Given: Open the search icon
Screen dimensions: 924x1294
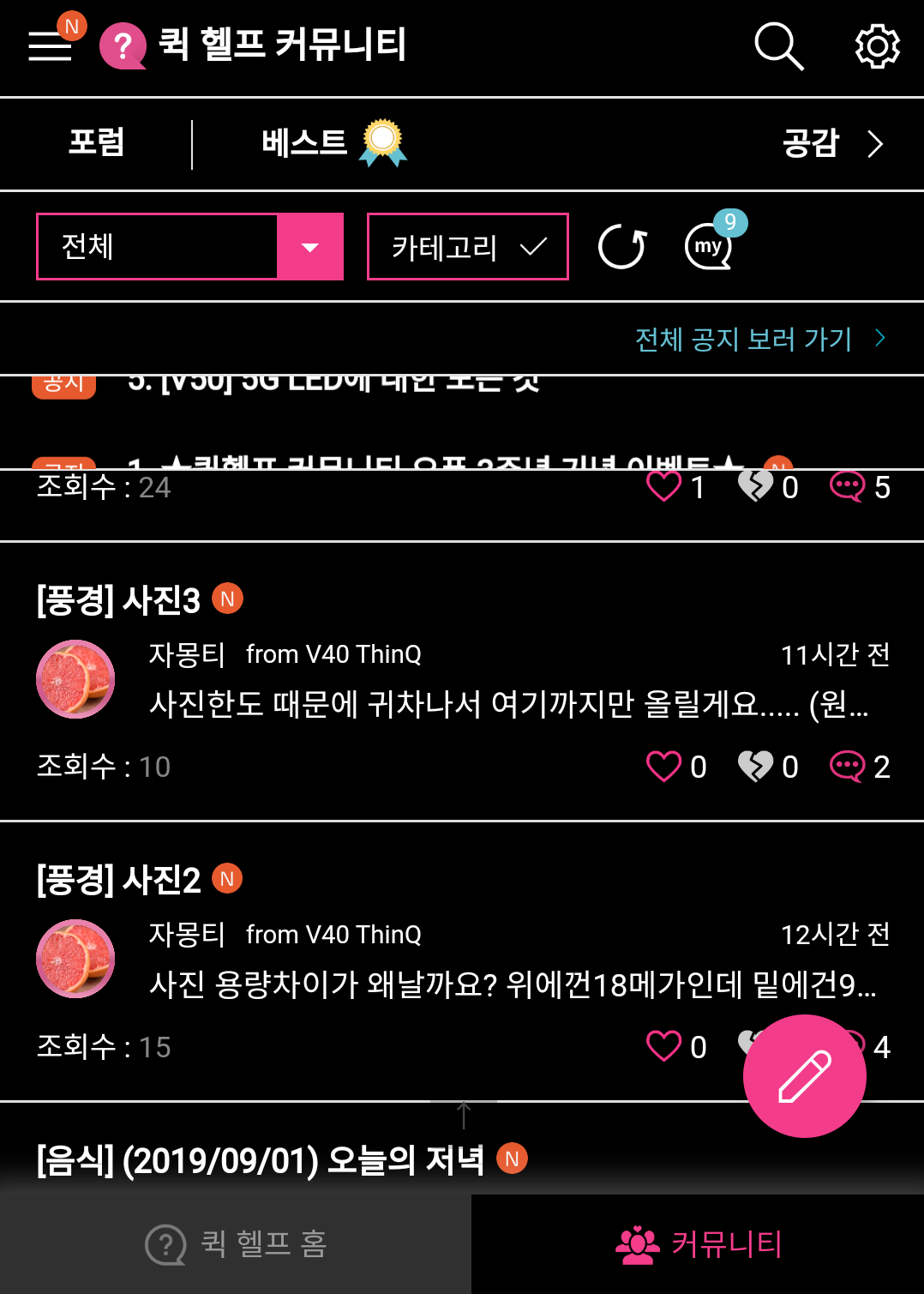Looking at the screenshot, I should pyautogui.click(x=778, y=45).
